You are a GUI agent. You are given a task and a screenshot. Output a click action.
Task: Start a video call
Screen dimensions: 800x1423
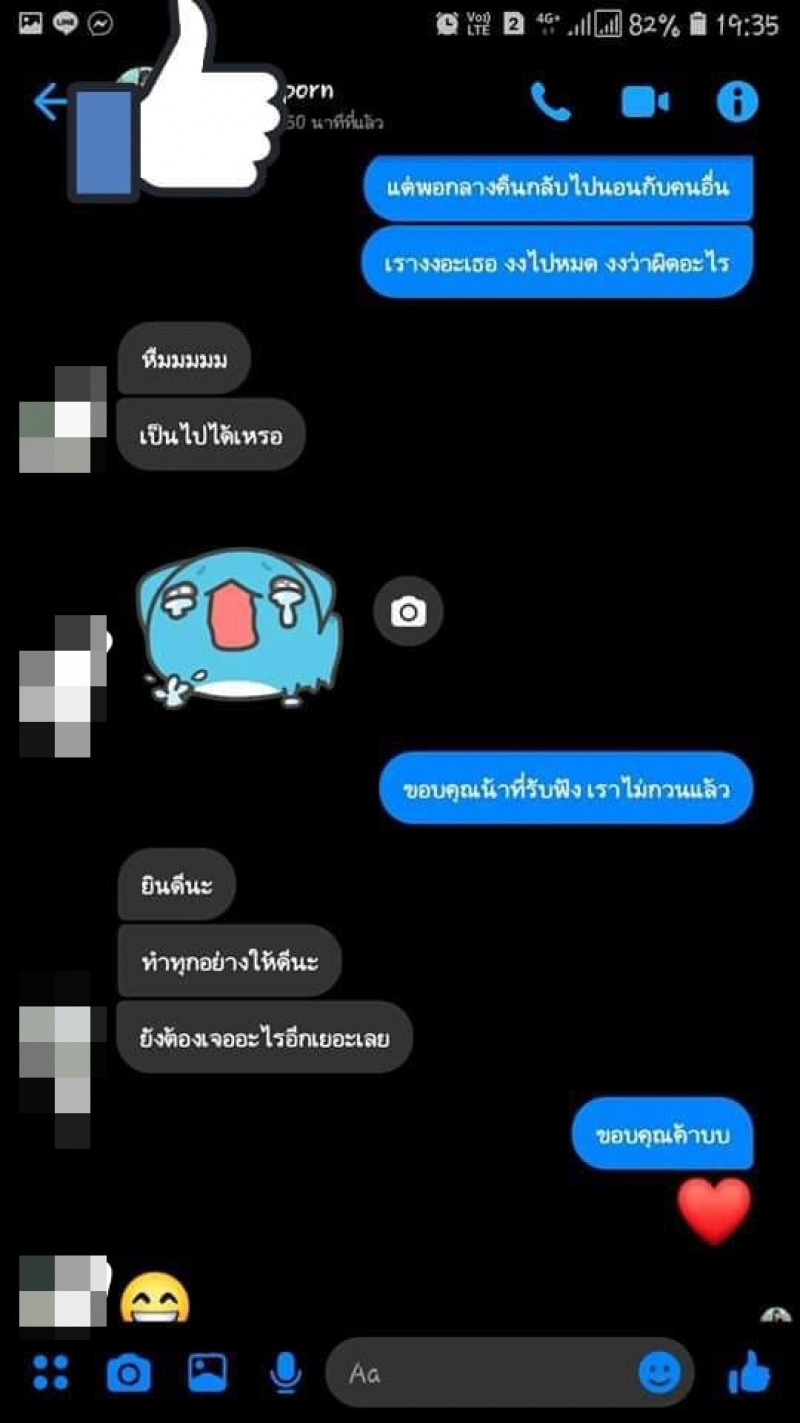[645, 102]
